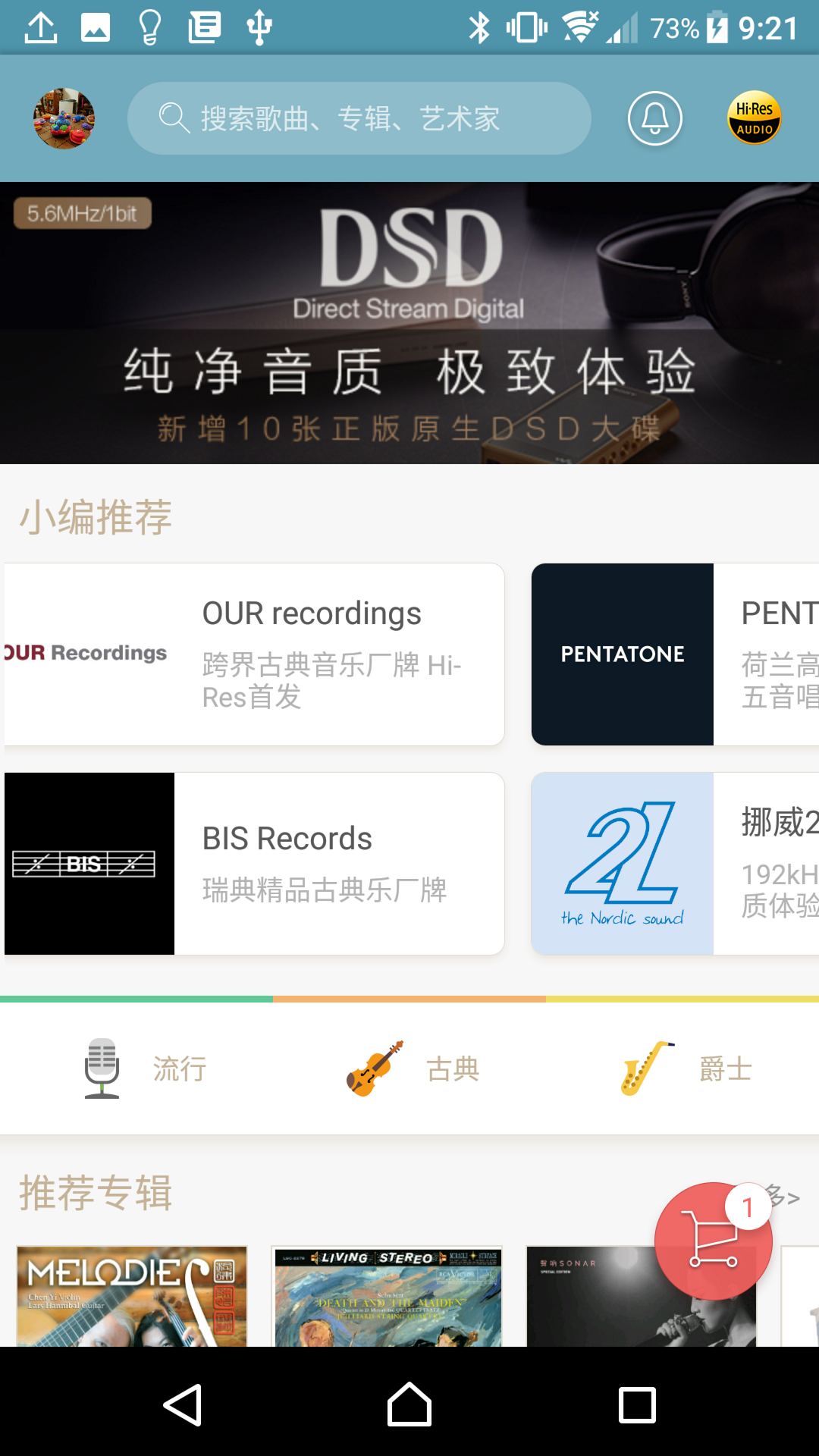The width and height of the screenshot is (819, 1456).
Task: Tap the Hi-Res Audio badge
Action: [x=755, y=118]
